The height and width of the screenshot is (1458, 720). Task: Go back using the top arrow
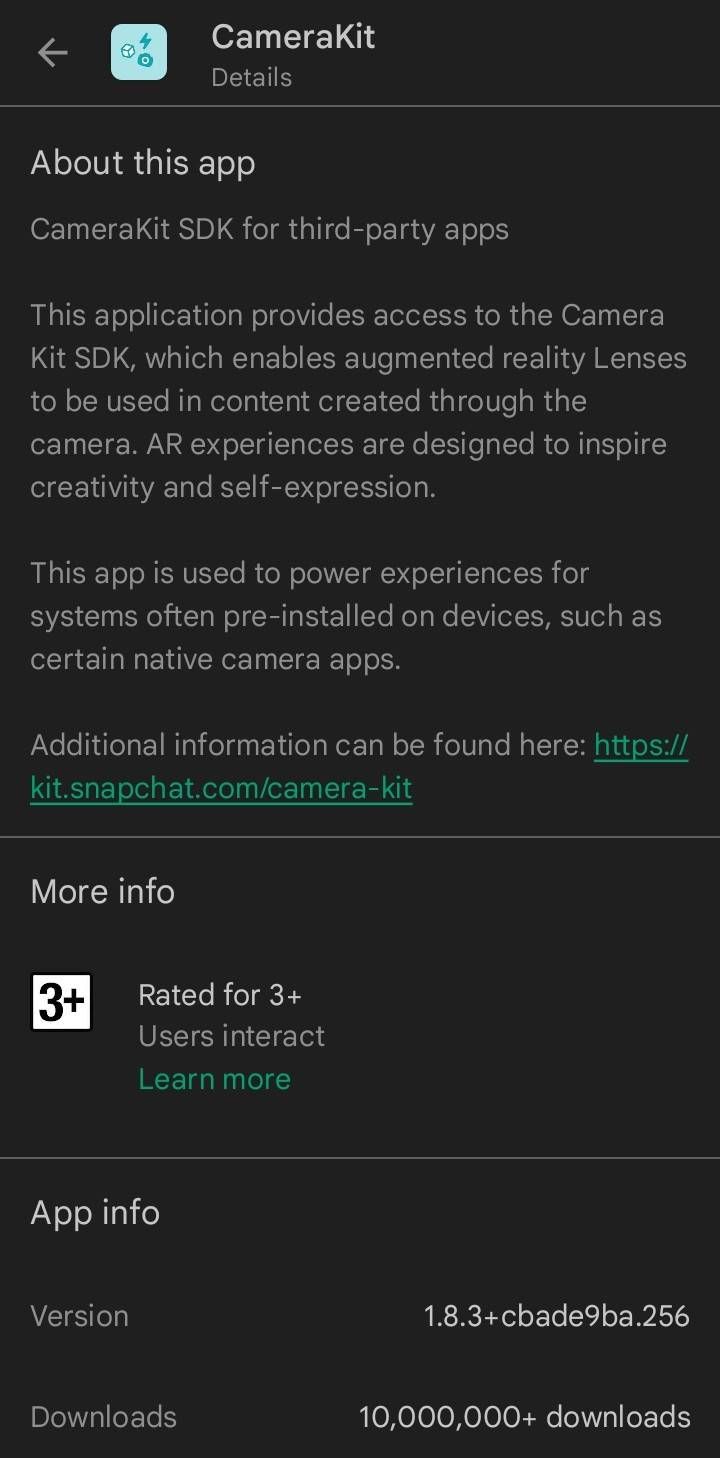52,53
